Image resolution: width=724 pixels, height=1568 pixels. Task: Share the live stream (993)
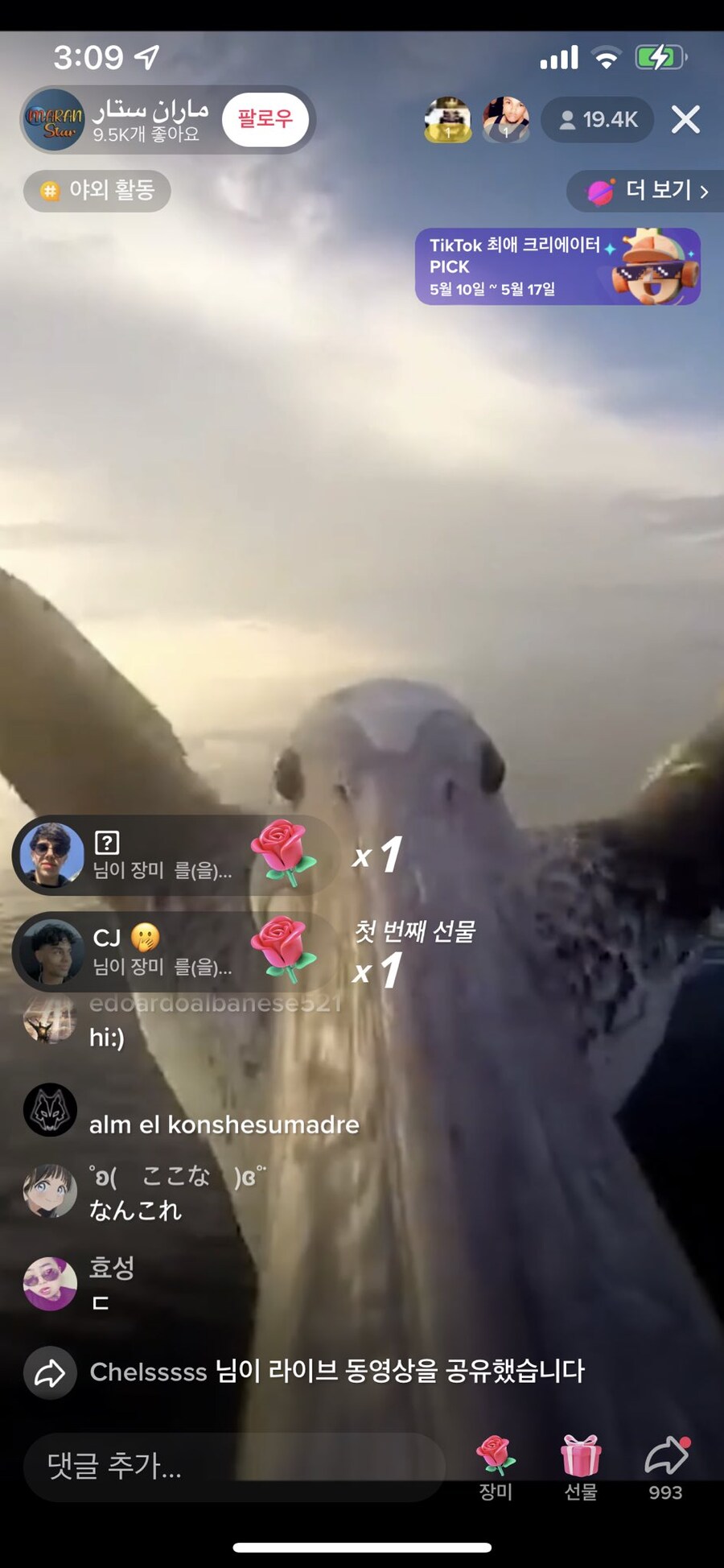click(666, 1466)
